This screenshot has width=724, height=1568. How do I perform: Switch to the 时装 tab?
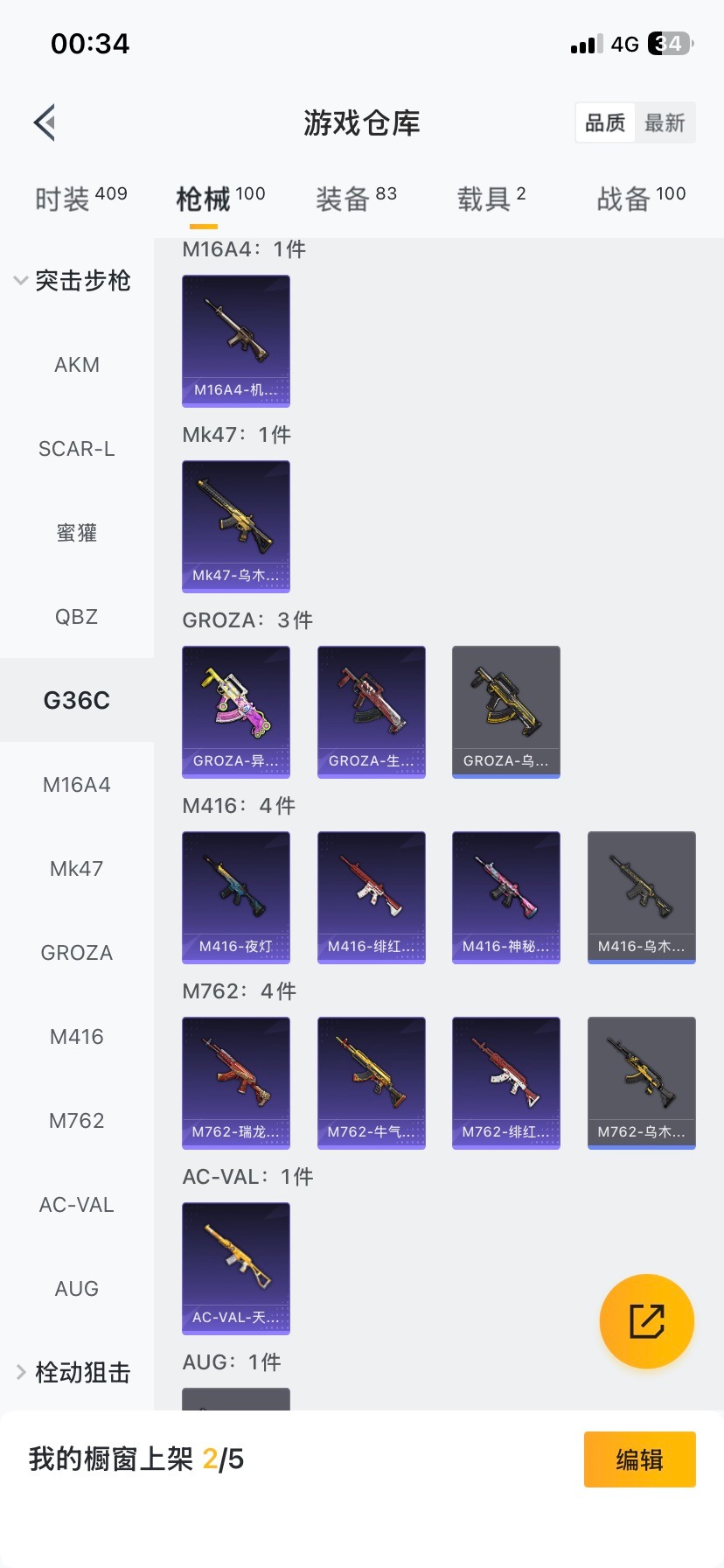(80, 199)
